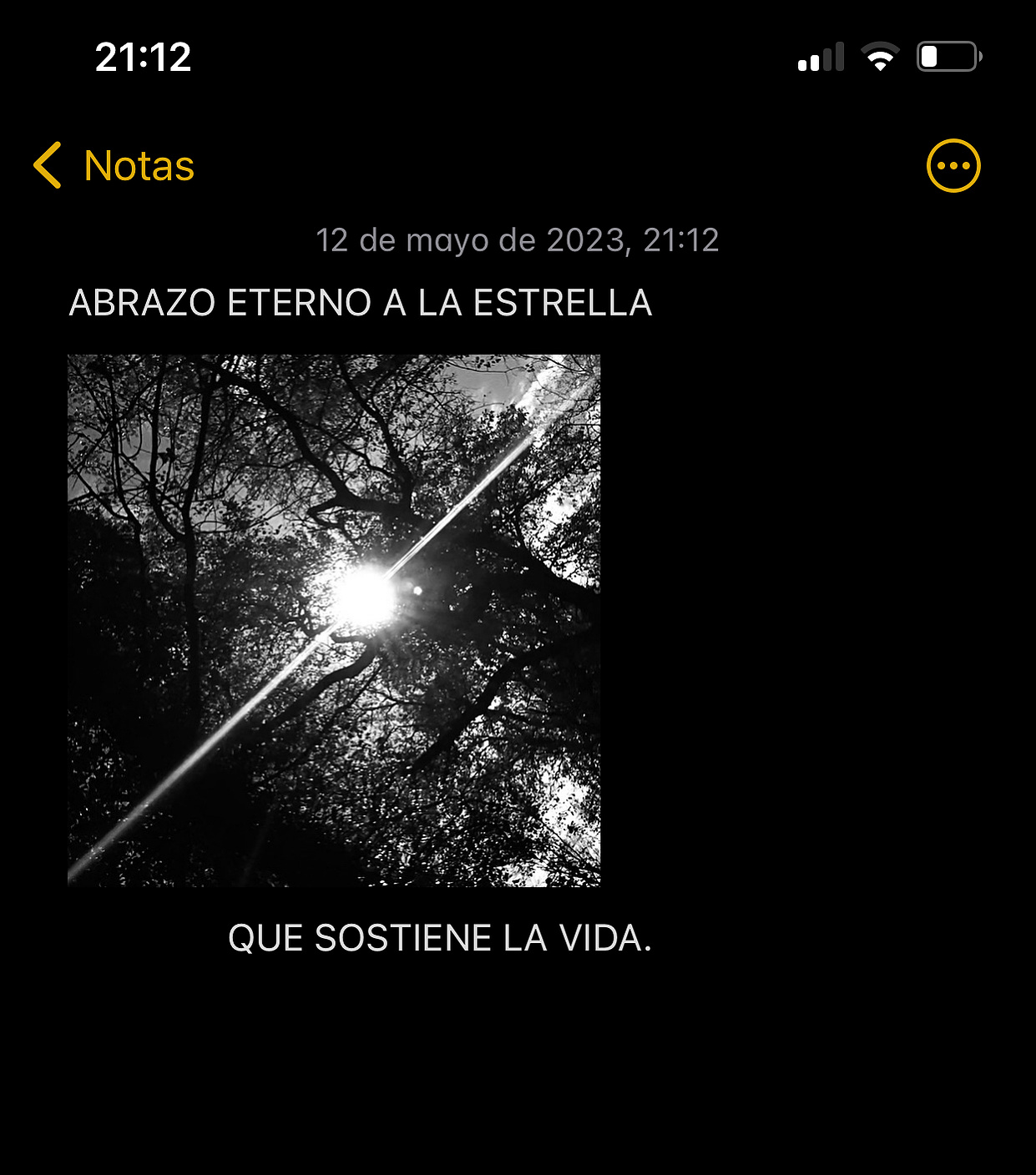Open the more options ellipsis menu
This screenshot has width=1036, height=1175.
(x=953, y=165)
